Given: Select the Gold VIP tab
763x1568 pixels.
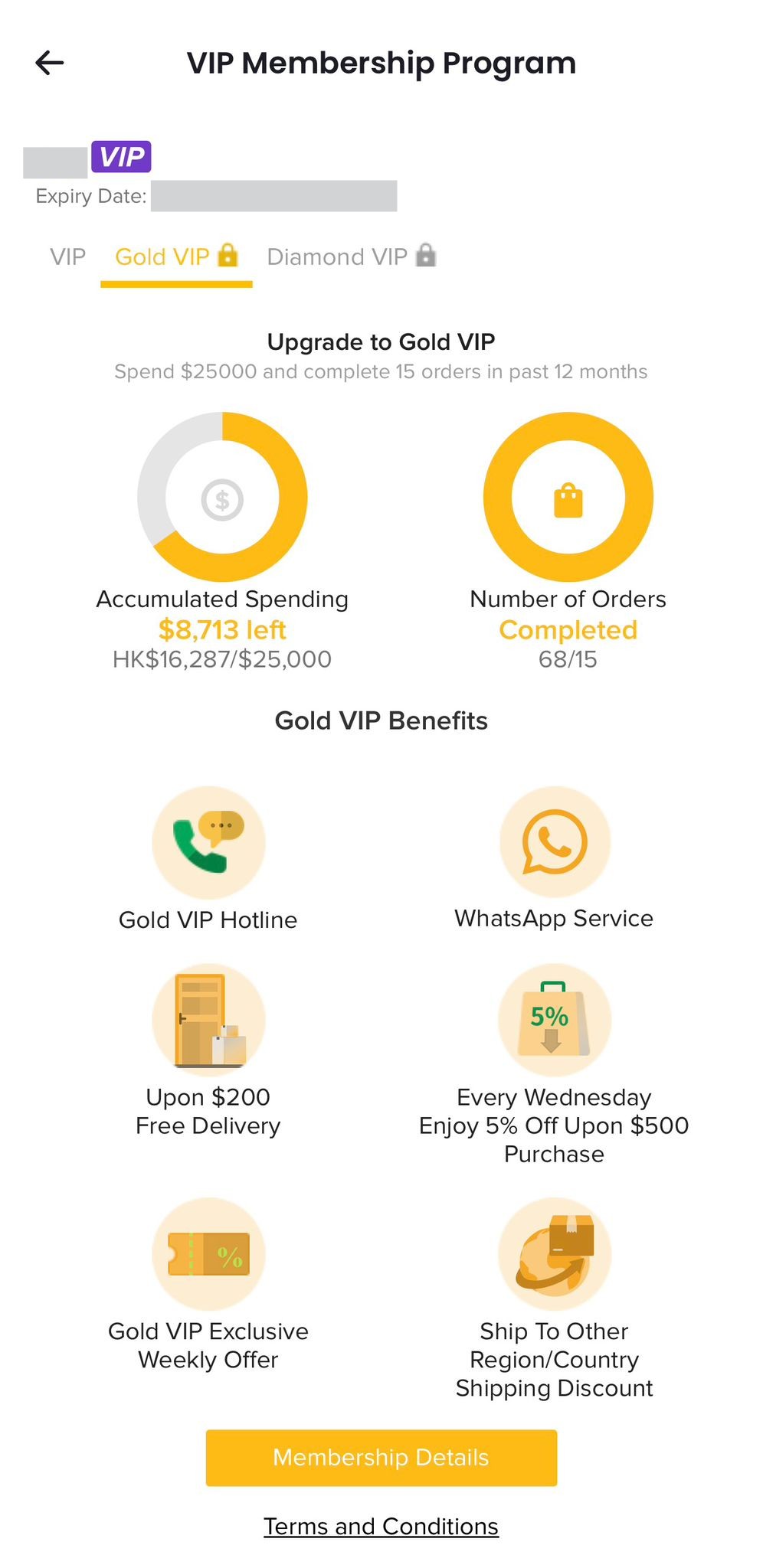Looking at the screenshot, I should tap(175, 256).
